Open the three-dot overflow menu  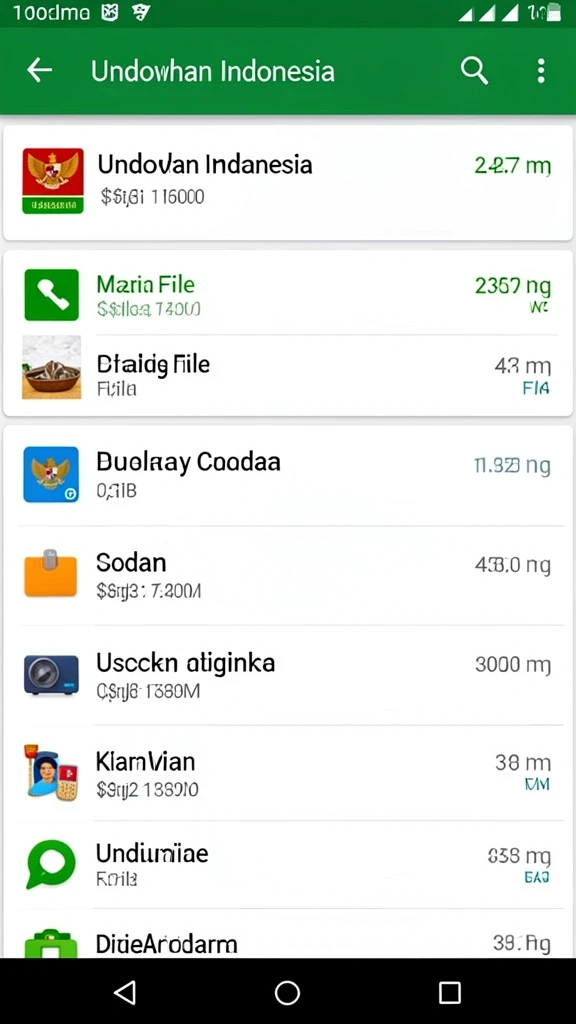541,70
